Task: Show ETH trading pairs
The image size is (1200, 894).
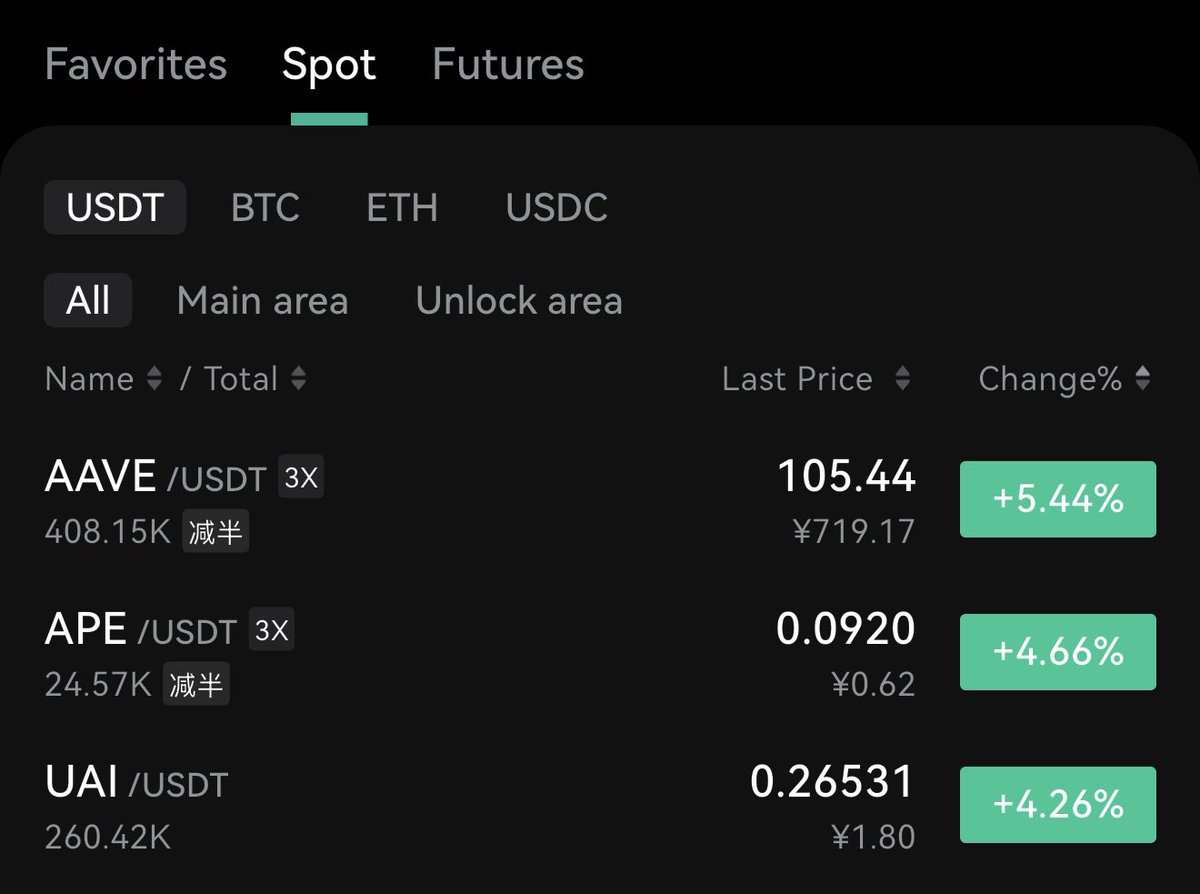Action: [x=402, y=208]
